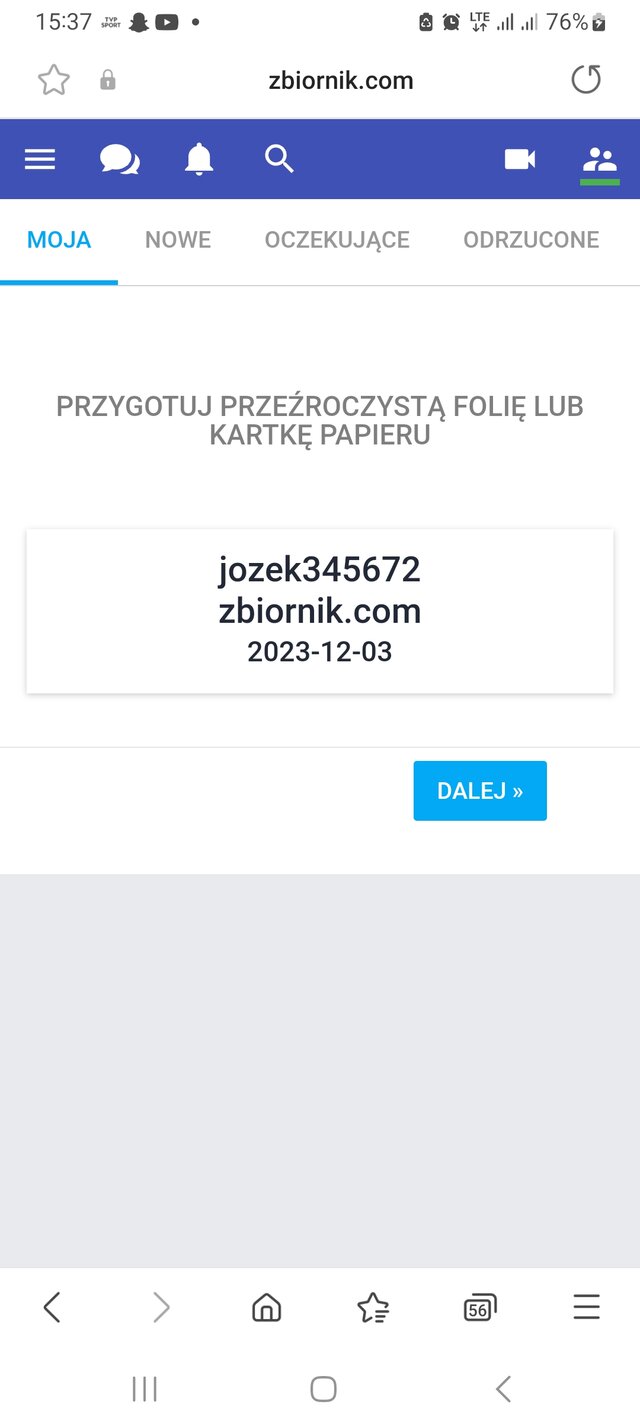640x1427 pixels.
Task: Select the MOJA tab
Action: tap(59, 240)
